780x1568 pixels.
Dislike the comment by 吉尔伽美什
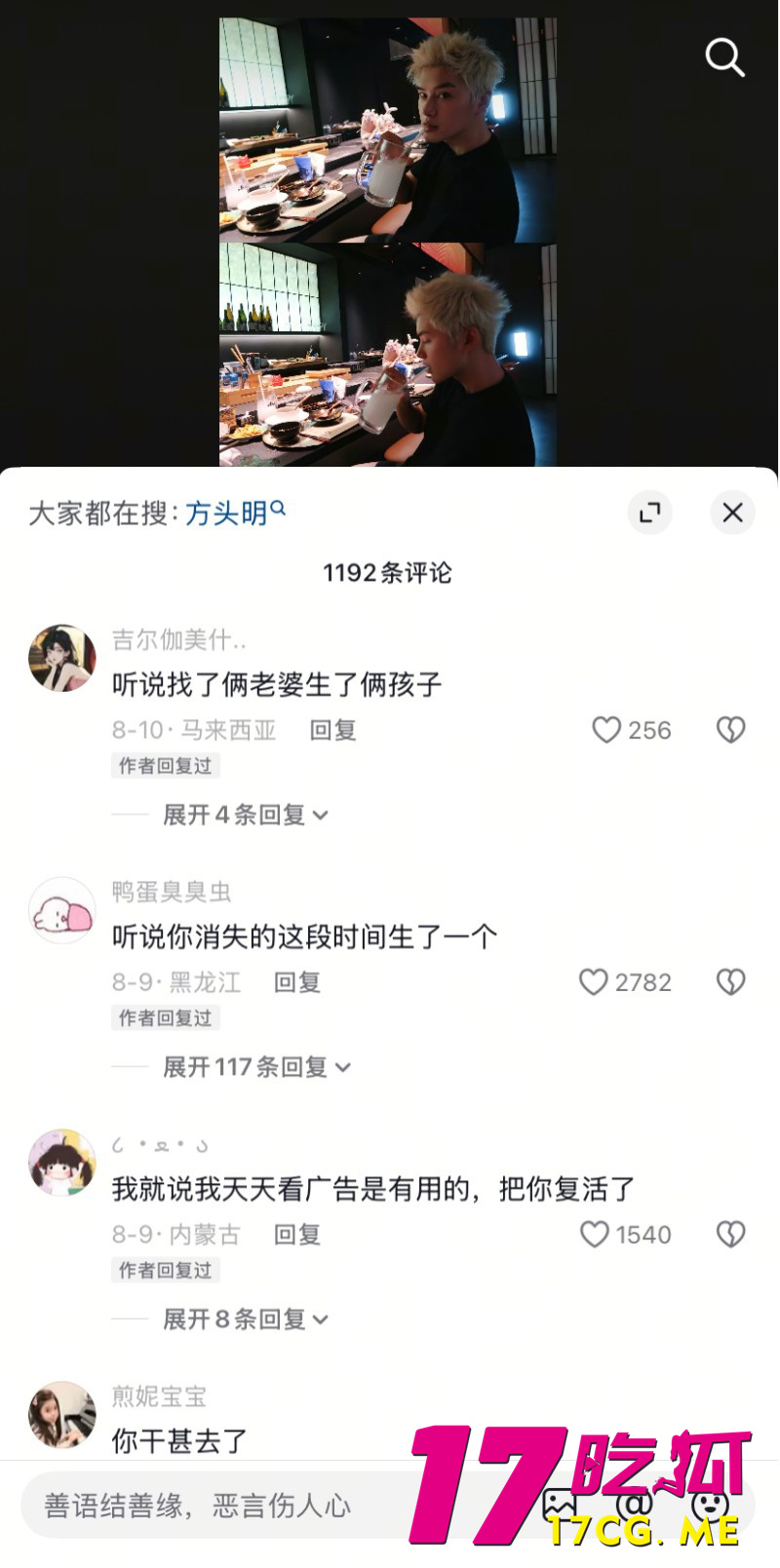[730, 730]
